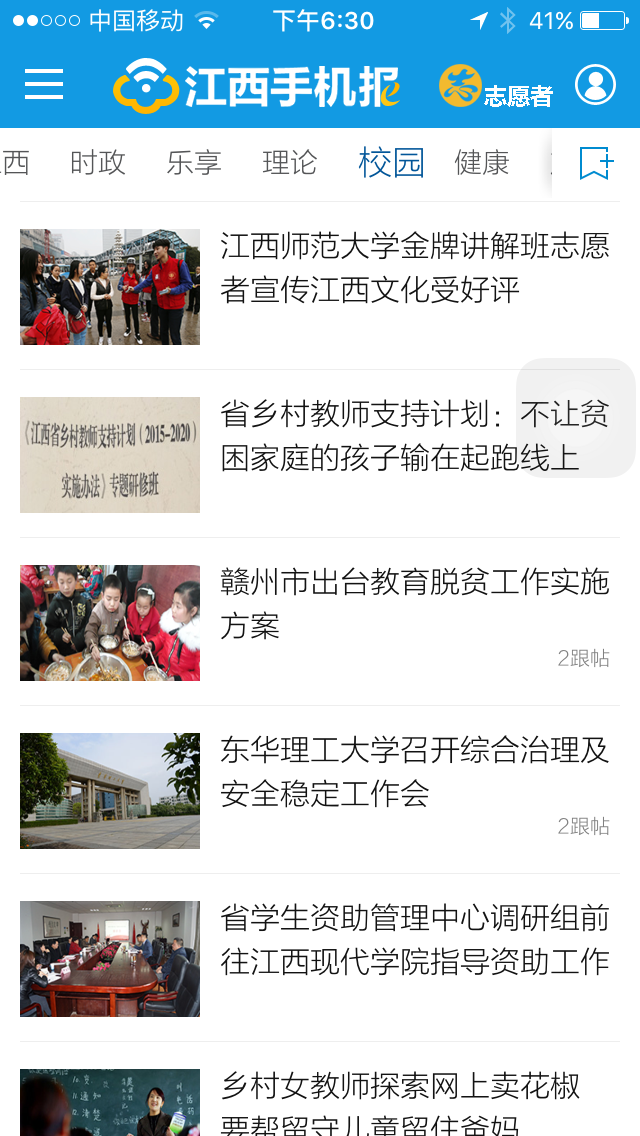This screenshot has height=1136, width=640.
Task: Open the user profile icon
Action: pyautogui.click(x=595, y=85)
